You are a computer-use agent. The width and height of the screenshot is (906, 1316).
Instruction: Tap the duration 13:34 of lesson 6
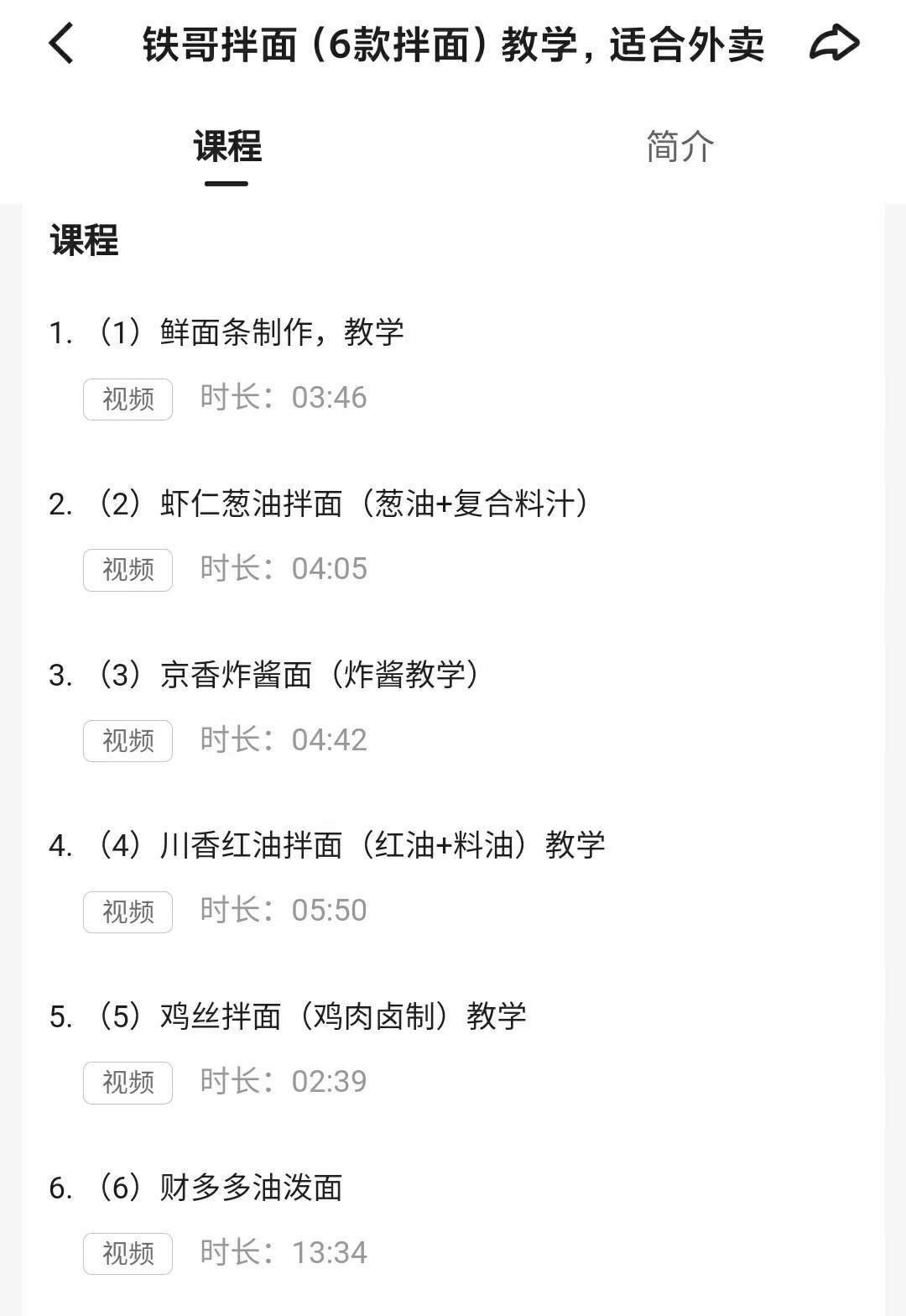[x=329, y=1252]
